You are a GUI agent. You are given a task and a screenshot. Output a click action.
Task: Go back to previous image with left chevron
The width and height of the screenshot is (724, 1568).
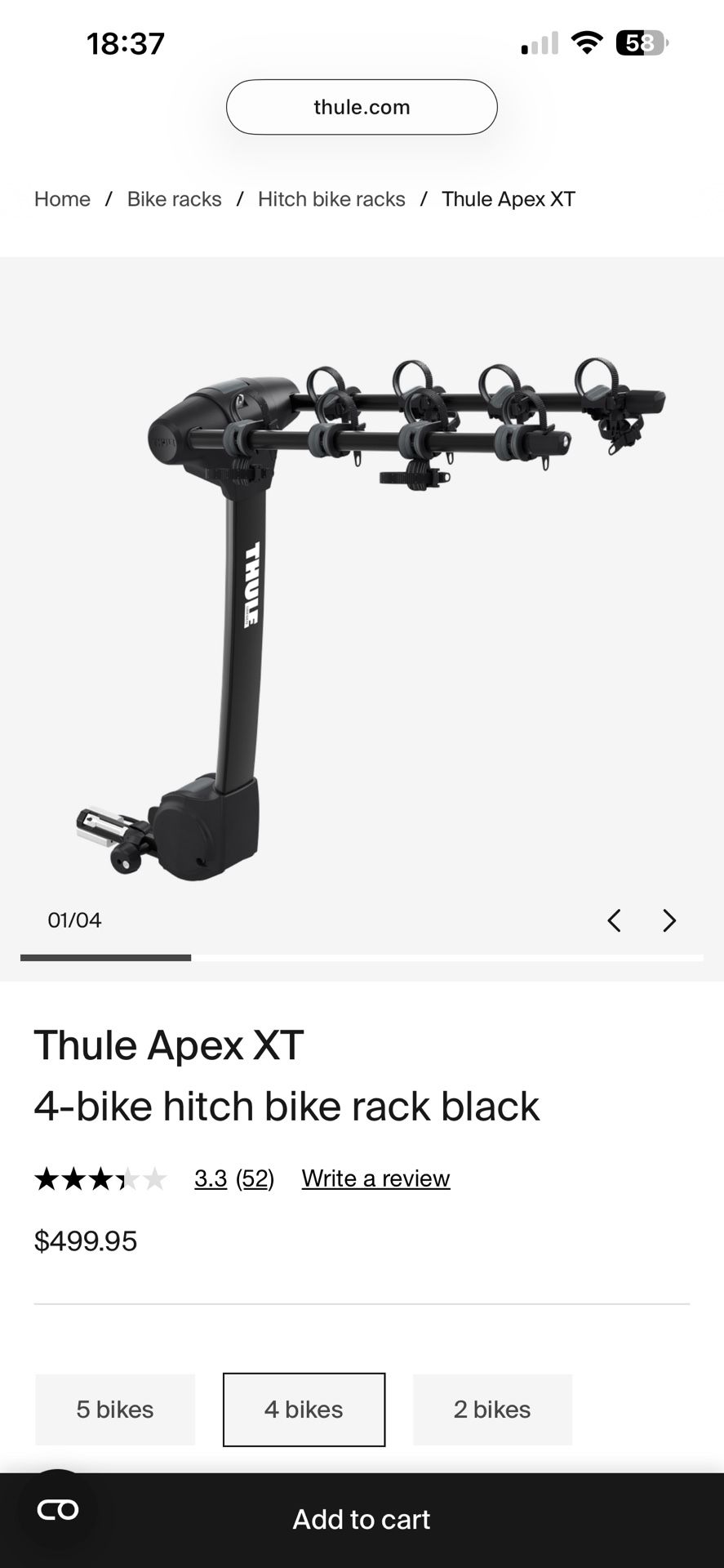[615, 920]
